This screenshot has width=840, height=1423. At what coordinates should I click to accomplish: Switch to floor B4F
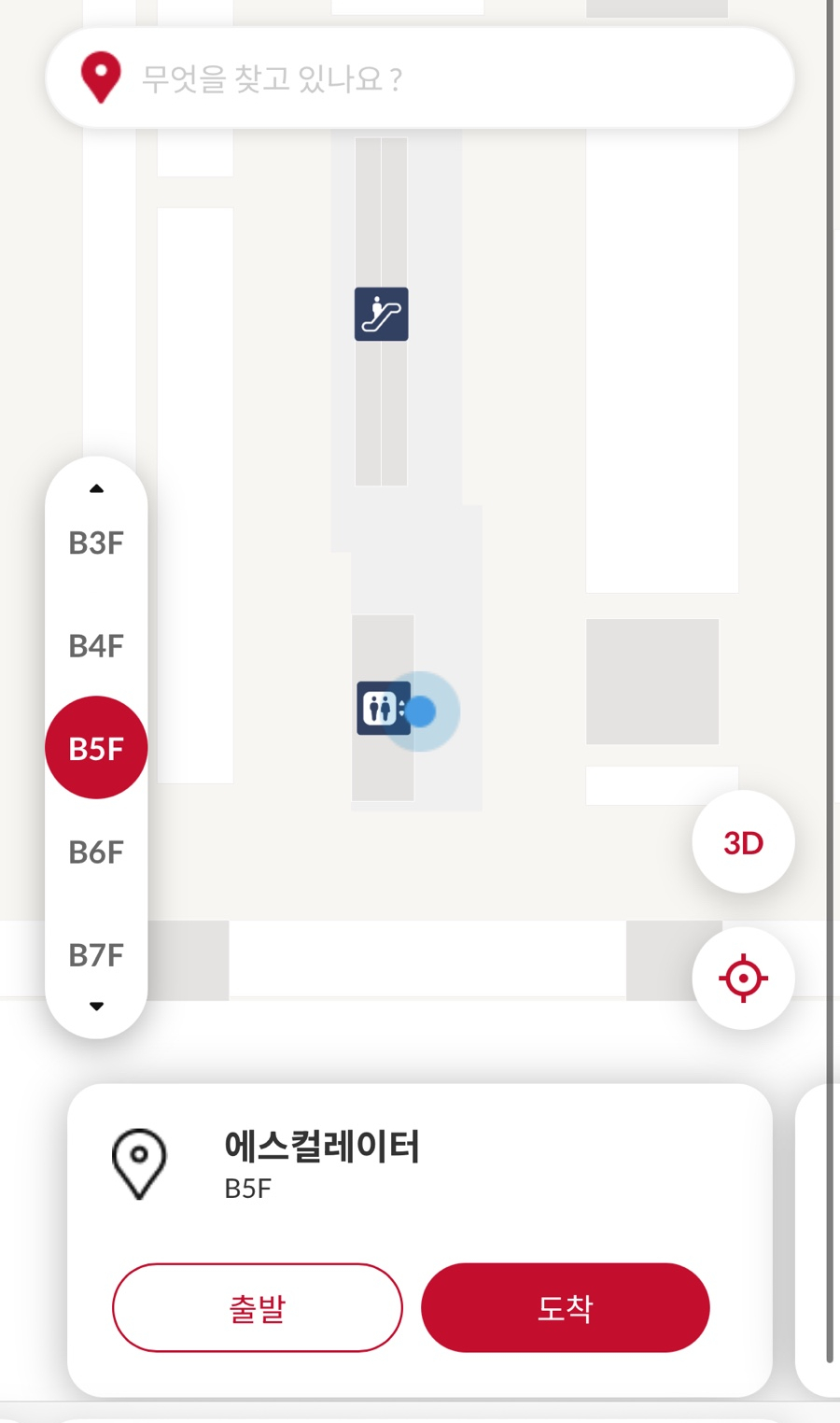[96, 645]
